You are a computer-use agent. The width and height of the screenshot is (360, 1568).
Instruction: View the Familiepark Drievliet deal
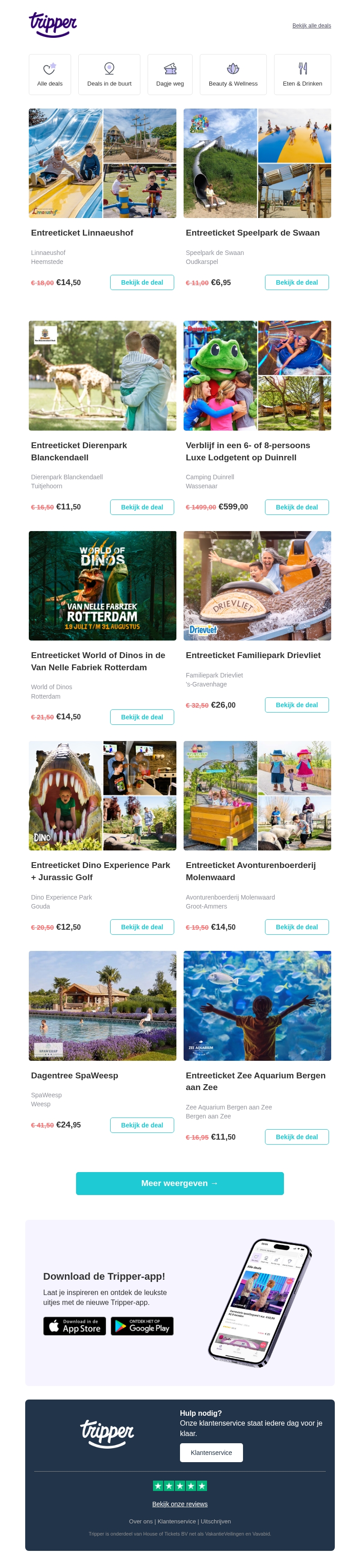click(x=297, y=705)
